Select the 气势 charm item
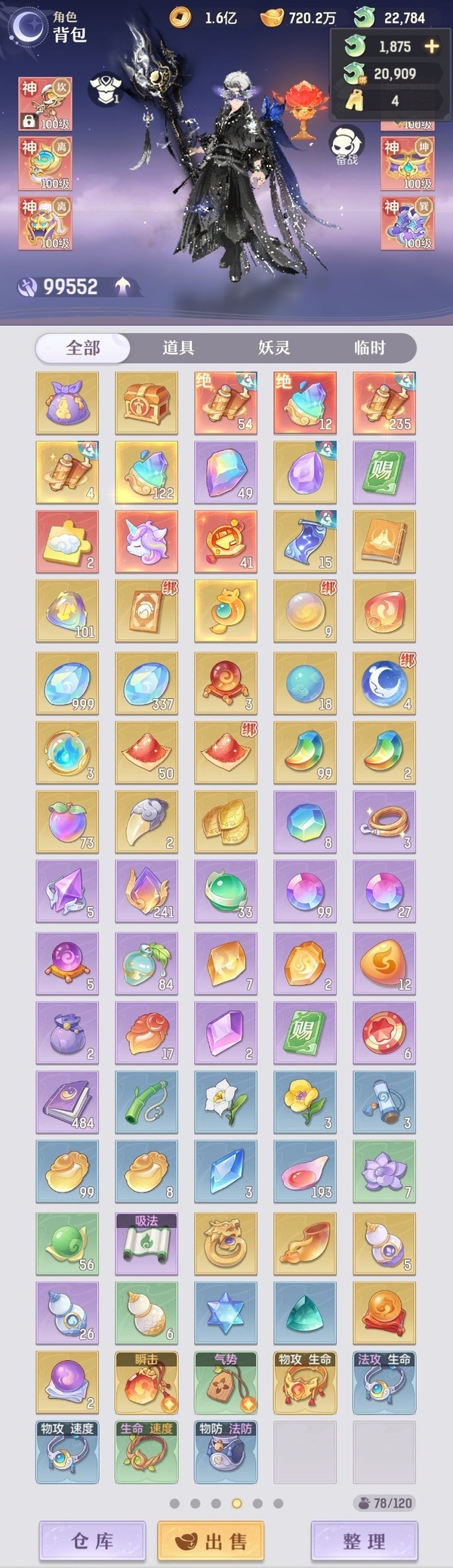The height and width of the screenshot is (1568, 453). click(x=226, y=1382)
